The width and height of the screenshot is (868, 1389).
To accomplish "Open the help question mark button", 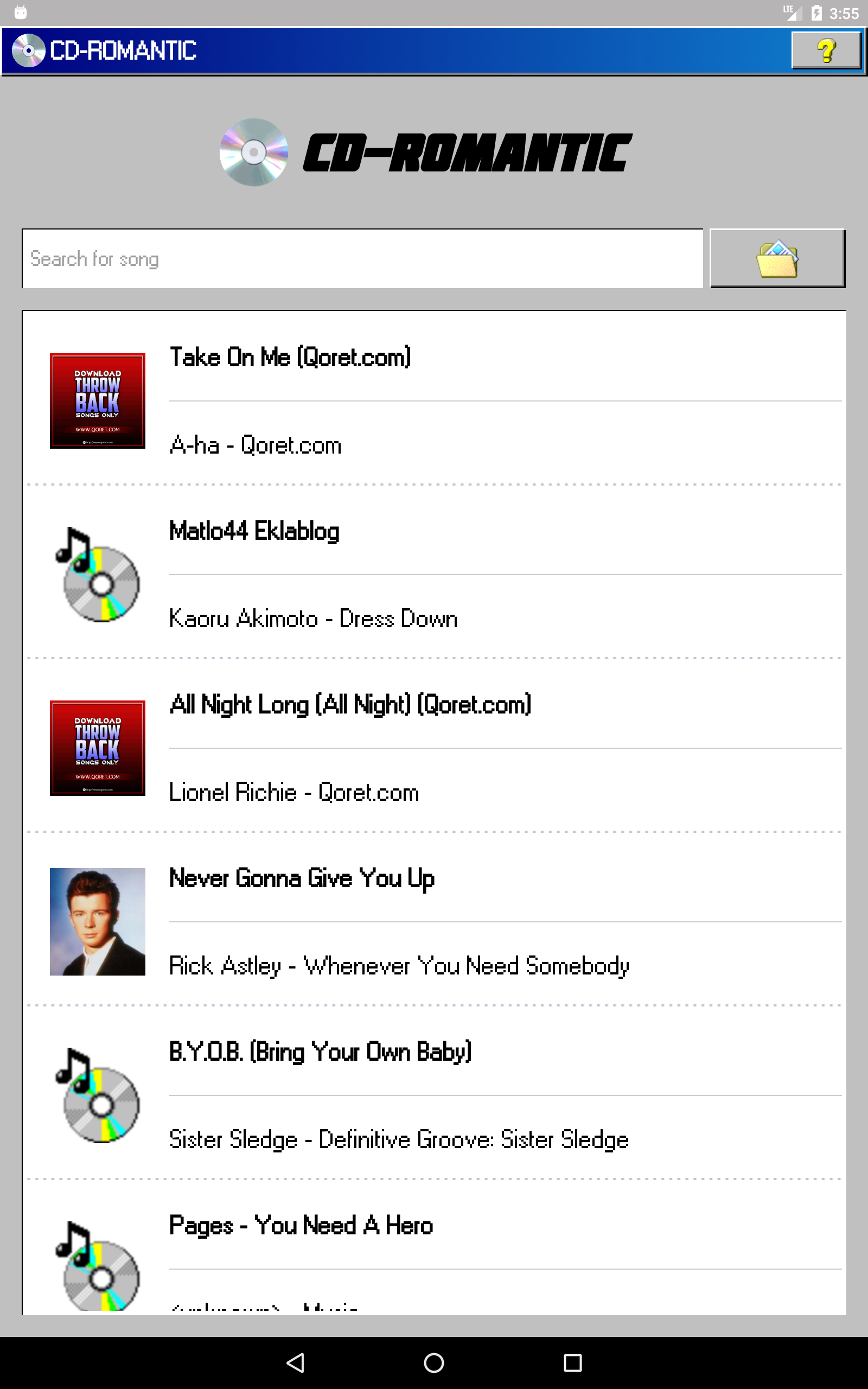I will [826, 50].
